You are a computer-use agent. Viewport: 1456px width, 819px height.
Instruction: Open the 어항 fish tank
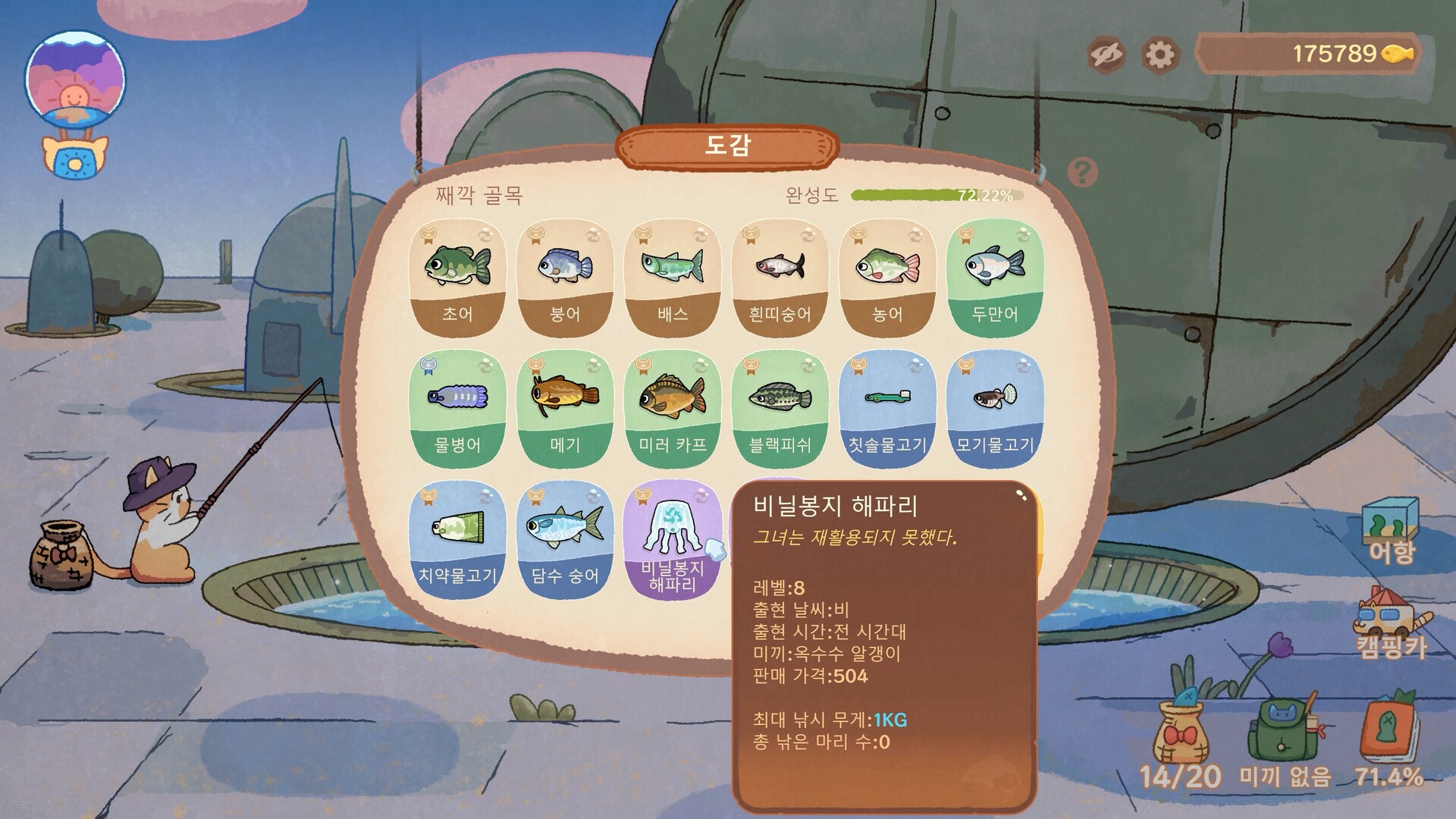[x=1392, y=531]
